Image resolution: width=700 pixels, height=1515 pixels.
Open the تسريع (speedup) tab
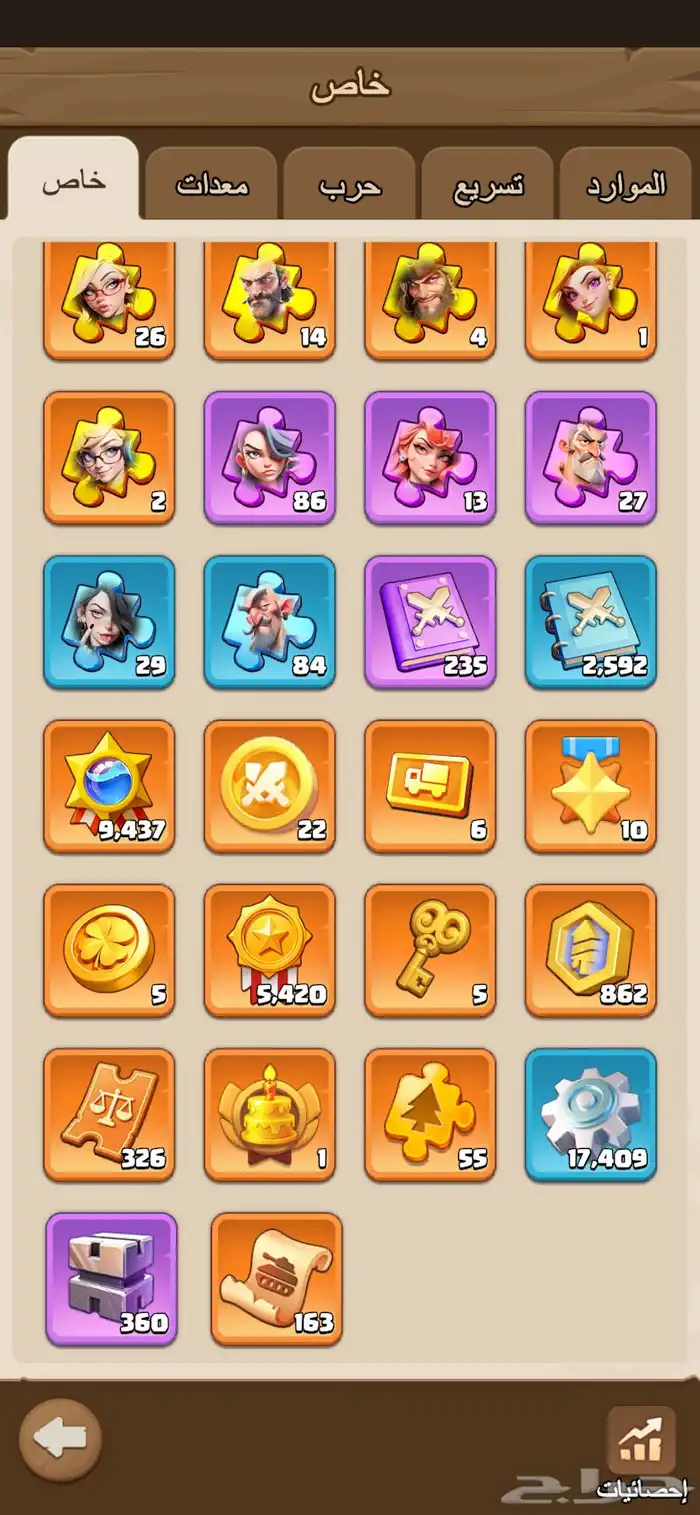pyautogui.click(x=488, y=185)
